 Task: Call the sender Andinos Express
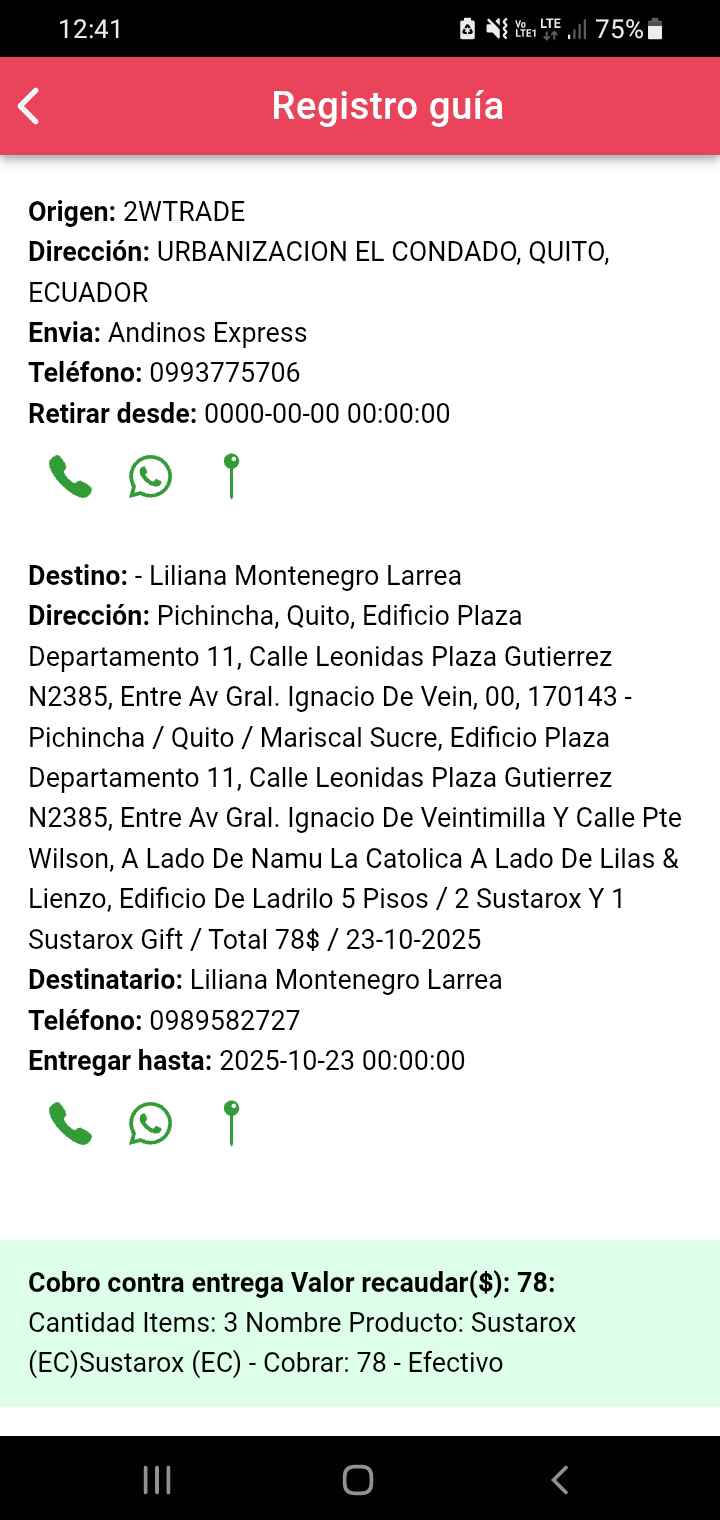[x=70, y=477]
